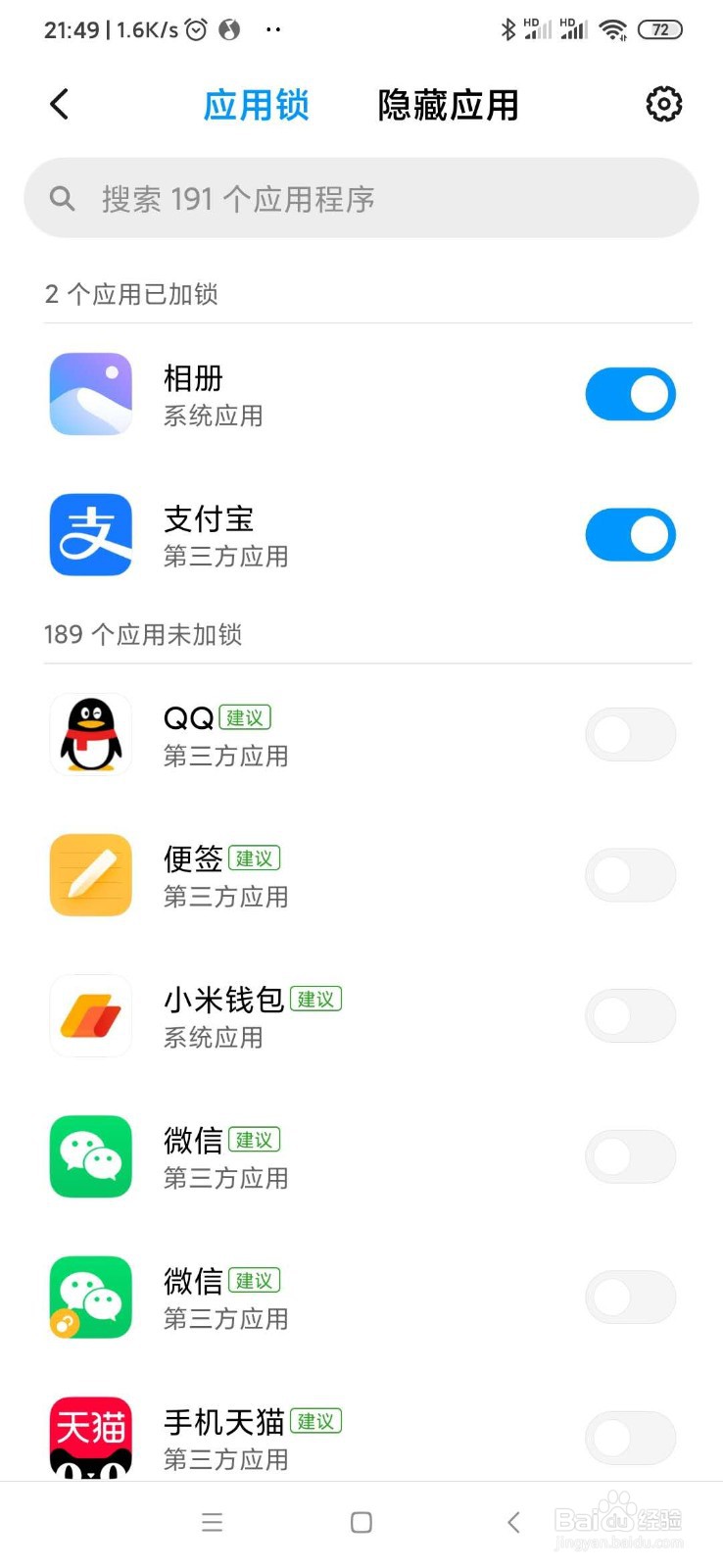Turn off the 支付宝 lock switch
Screen dimensions: 723x1568
click(630, 534)
